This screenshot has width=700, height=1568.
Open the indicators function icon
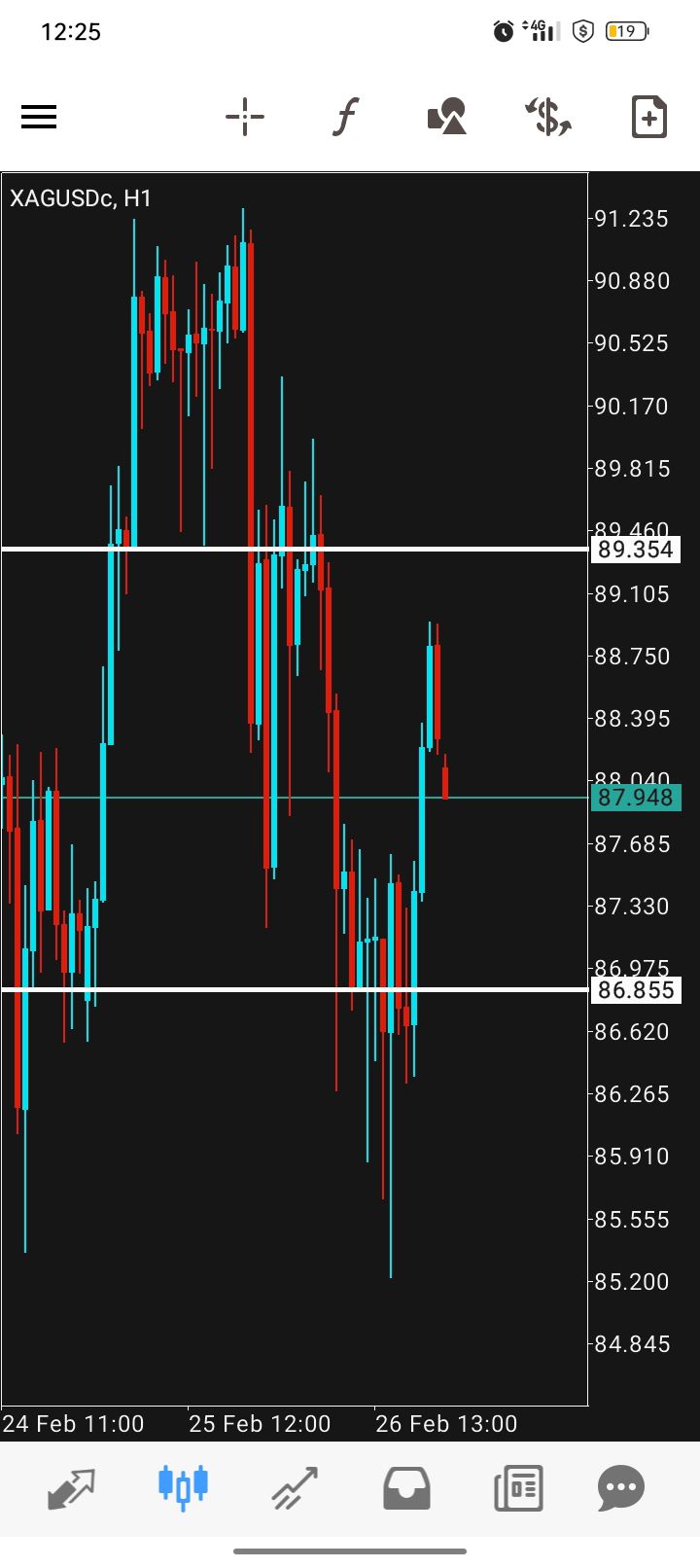(x=345, y=118)
